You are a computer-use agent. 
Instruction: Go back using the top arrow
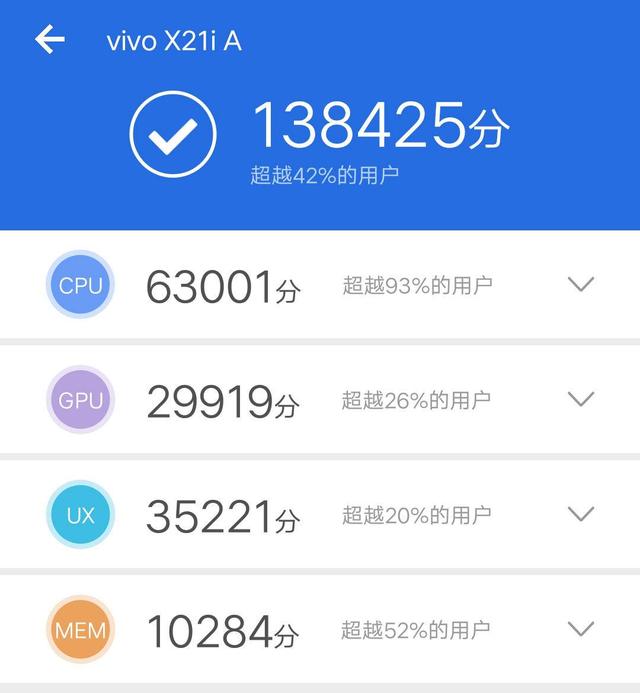pyautogui.click(x=49, y=40)
